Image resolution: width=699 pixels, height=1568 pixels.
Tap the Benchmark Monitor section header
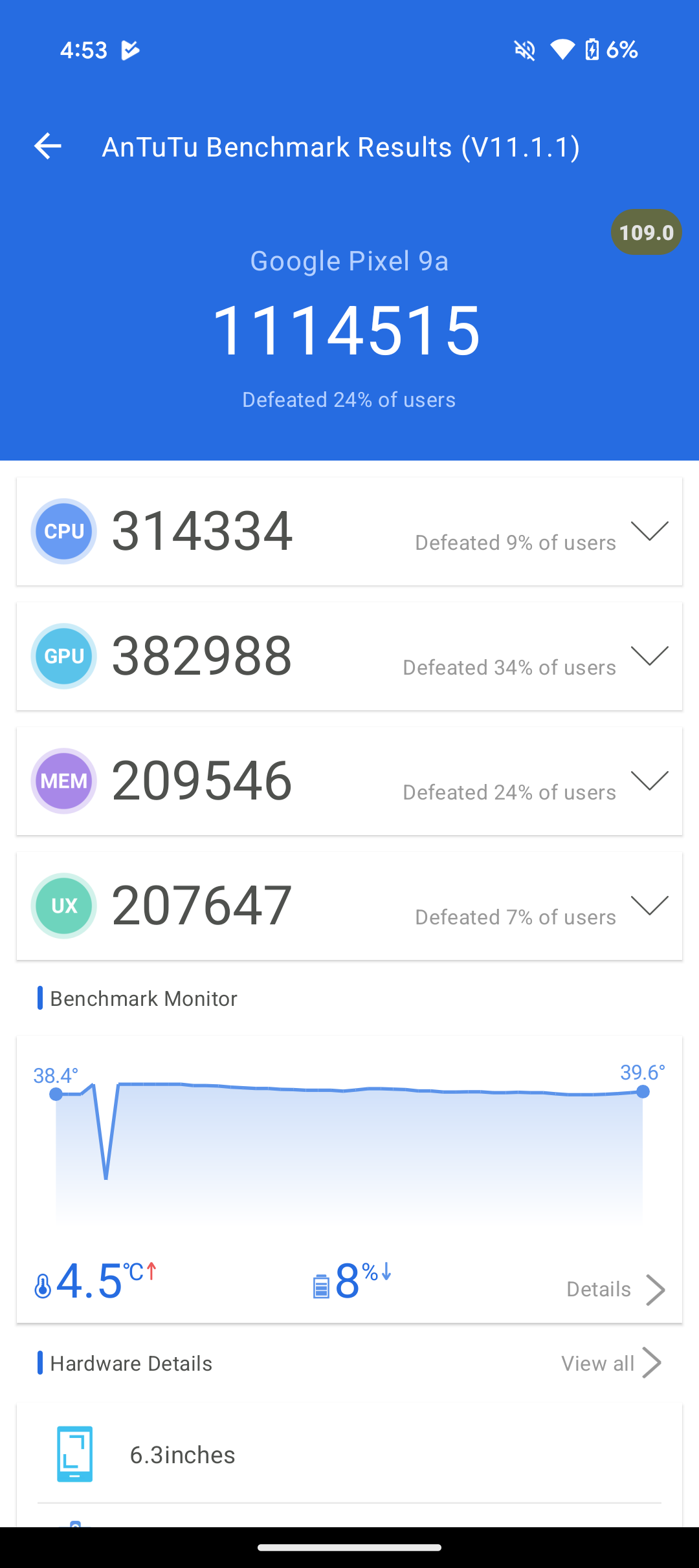(x=144, y=998)
